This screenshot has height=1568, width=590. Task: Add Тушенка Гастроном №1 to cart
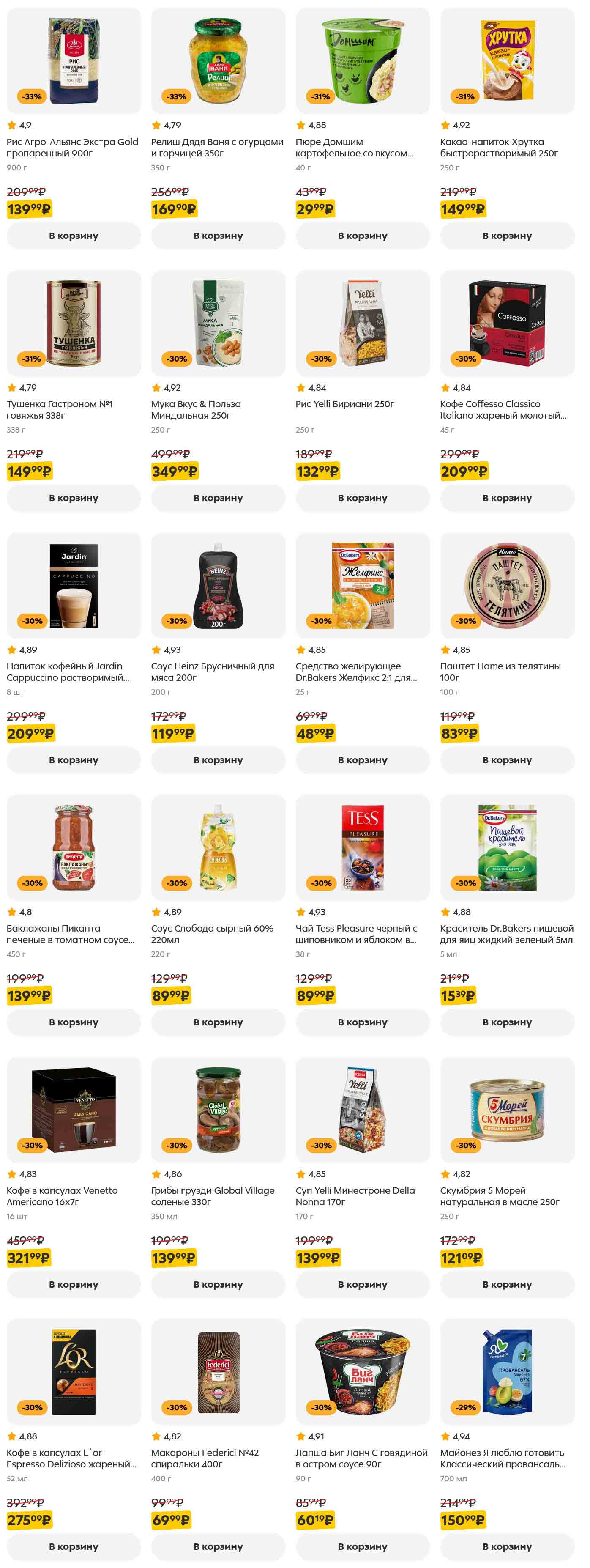point(73,498)
